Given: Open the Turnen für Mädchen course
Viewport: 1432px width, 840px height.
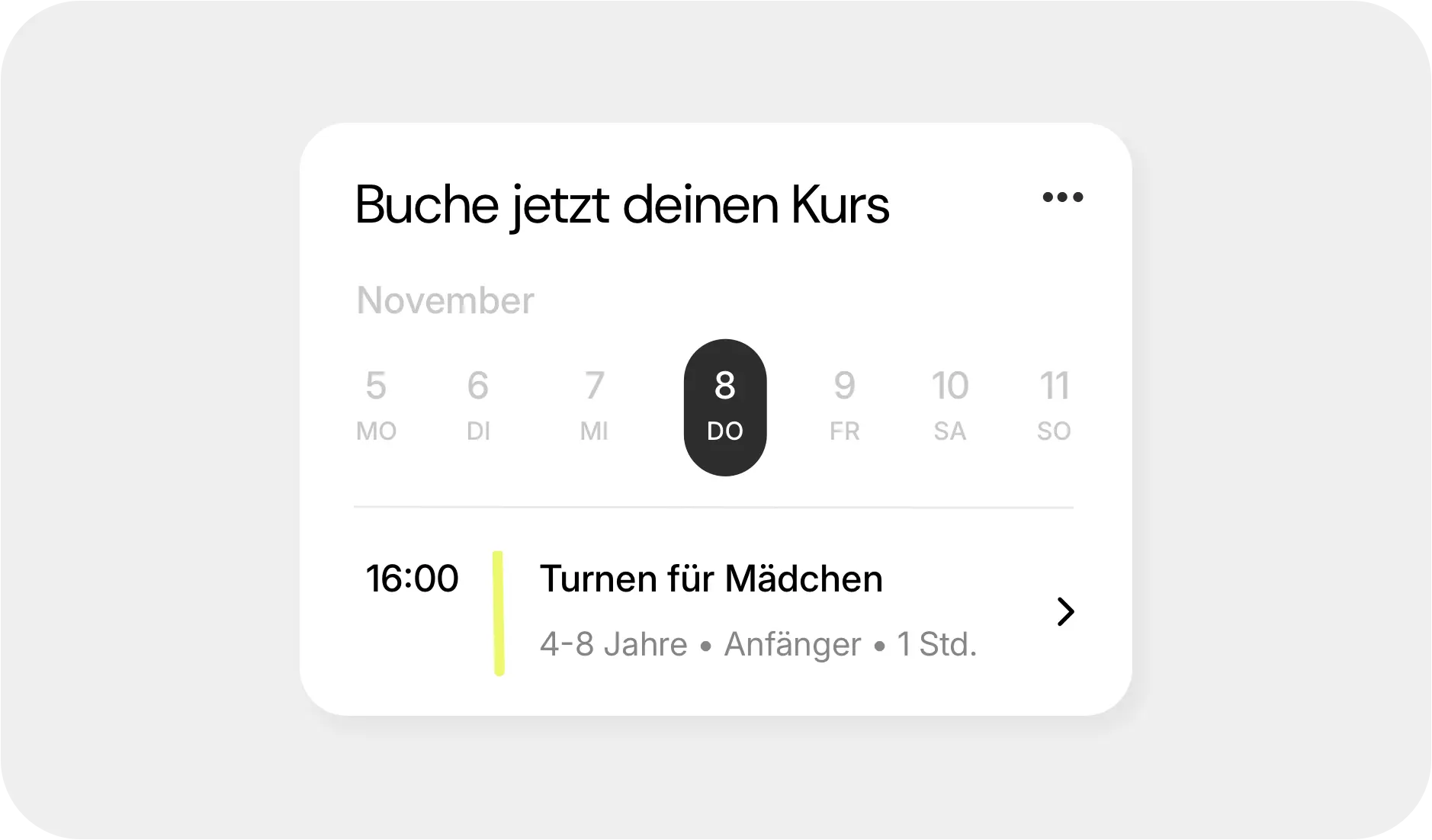Looking at the screenshot, I should 1064,611.
